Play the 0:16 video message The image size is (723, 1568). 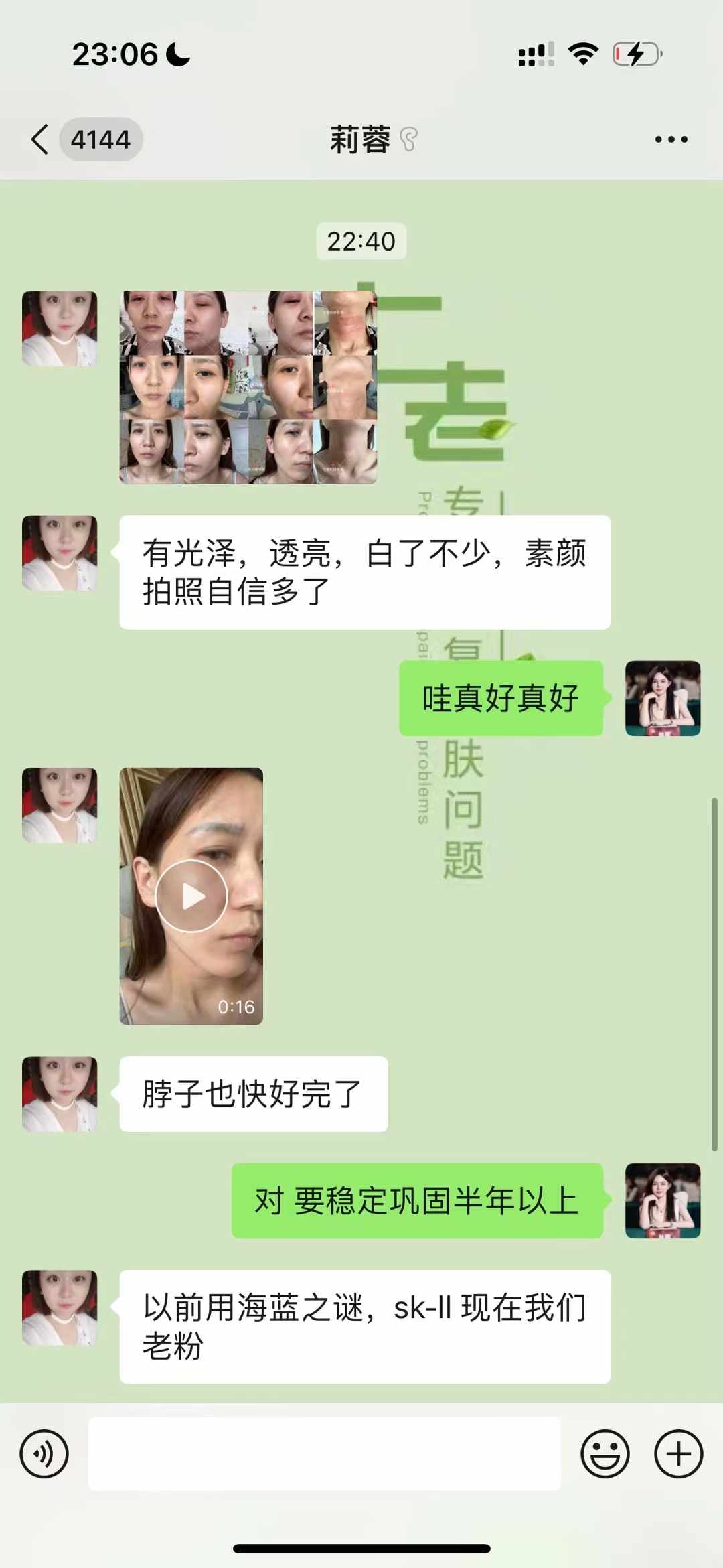point(191,896)
